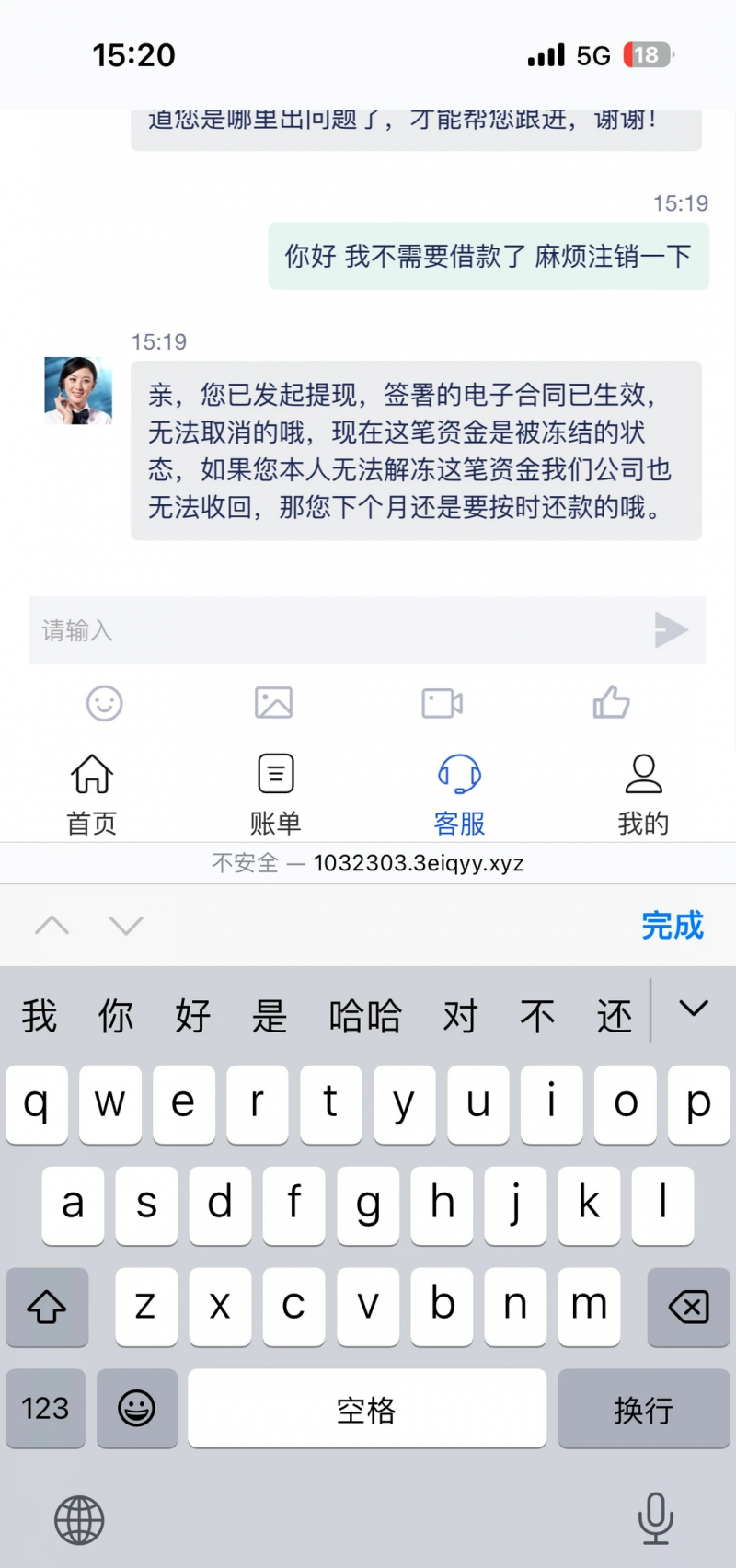The height and width of the screenshot is (1568, 736).
Task: Open the emoji picker in chat
Action: click(104, 704)
